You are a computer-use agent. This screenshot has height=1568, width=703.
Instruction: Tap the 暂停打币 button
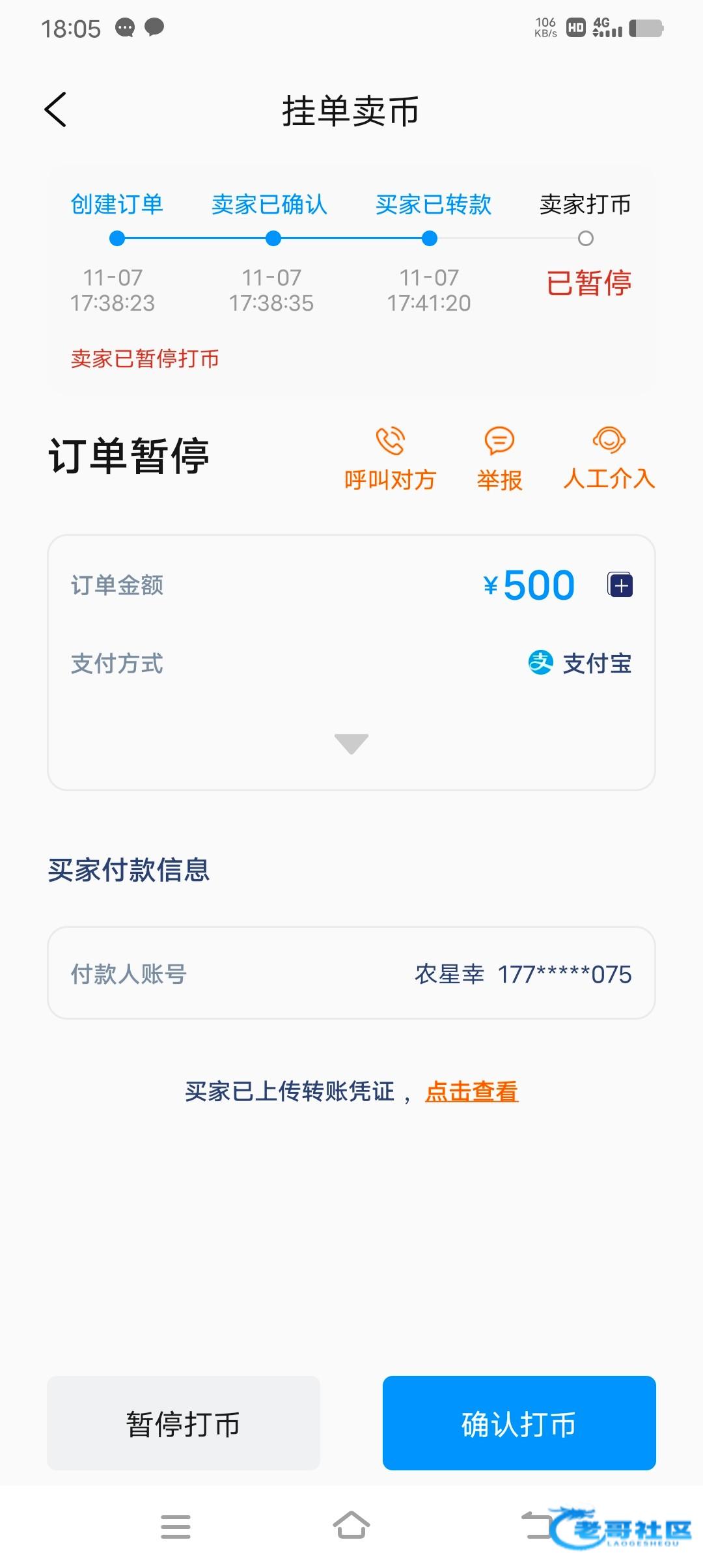pyautogui.click(x=184, y=1423)
